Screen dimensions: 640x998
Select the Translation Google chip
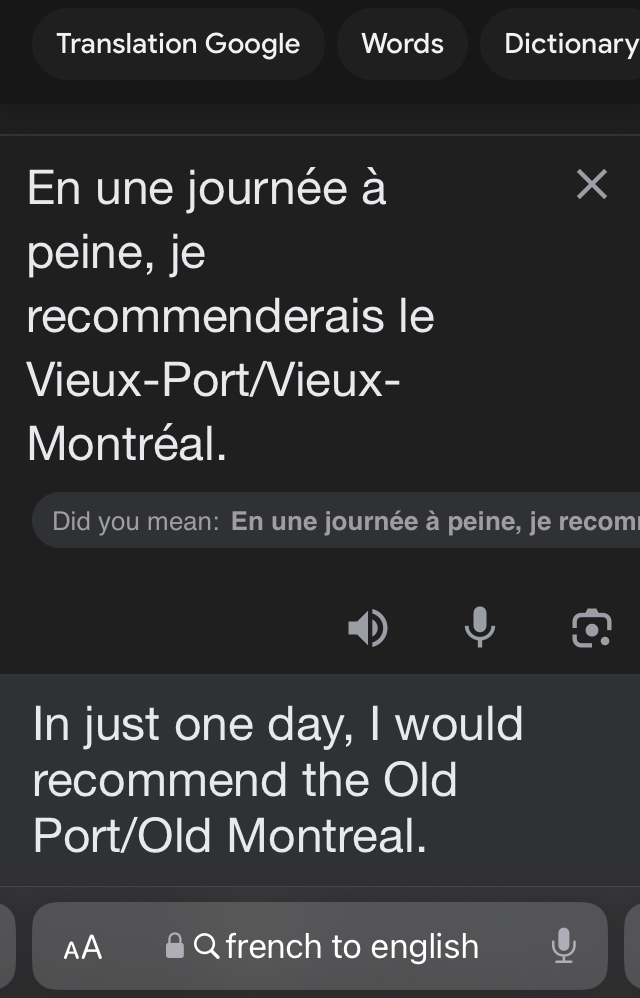[x=178, y=44]
